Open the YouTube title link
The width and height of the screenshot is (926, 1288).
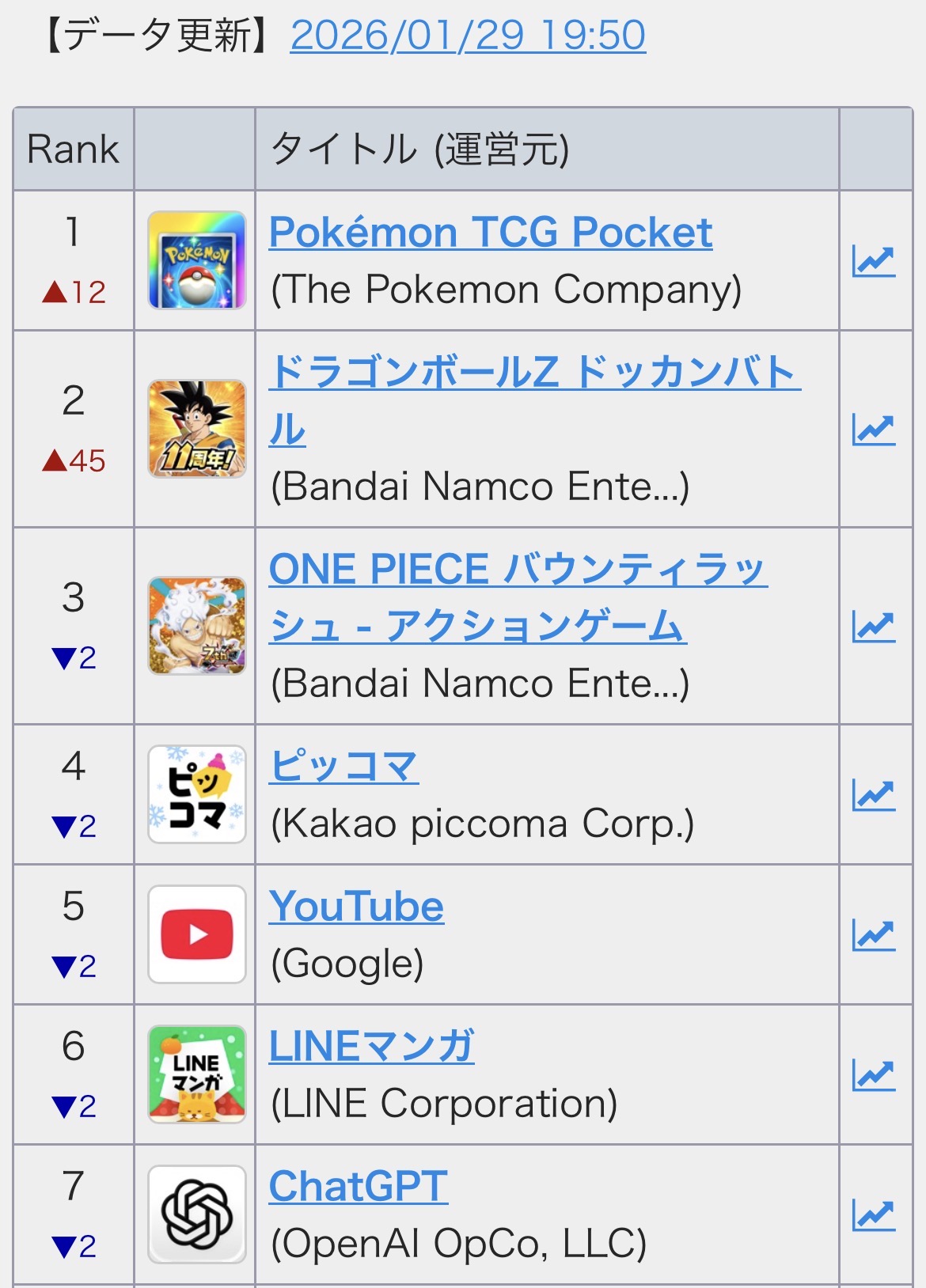(x=356, y=907)
